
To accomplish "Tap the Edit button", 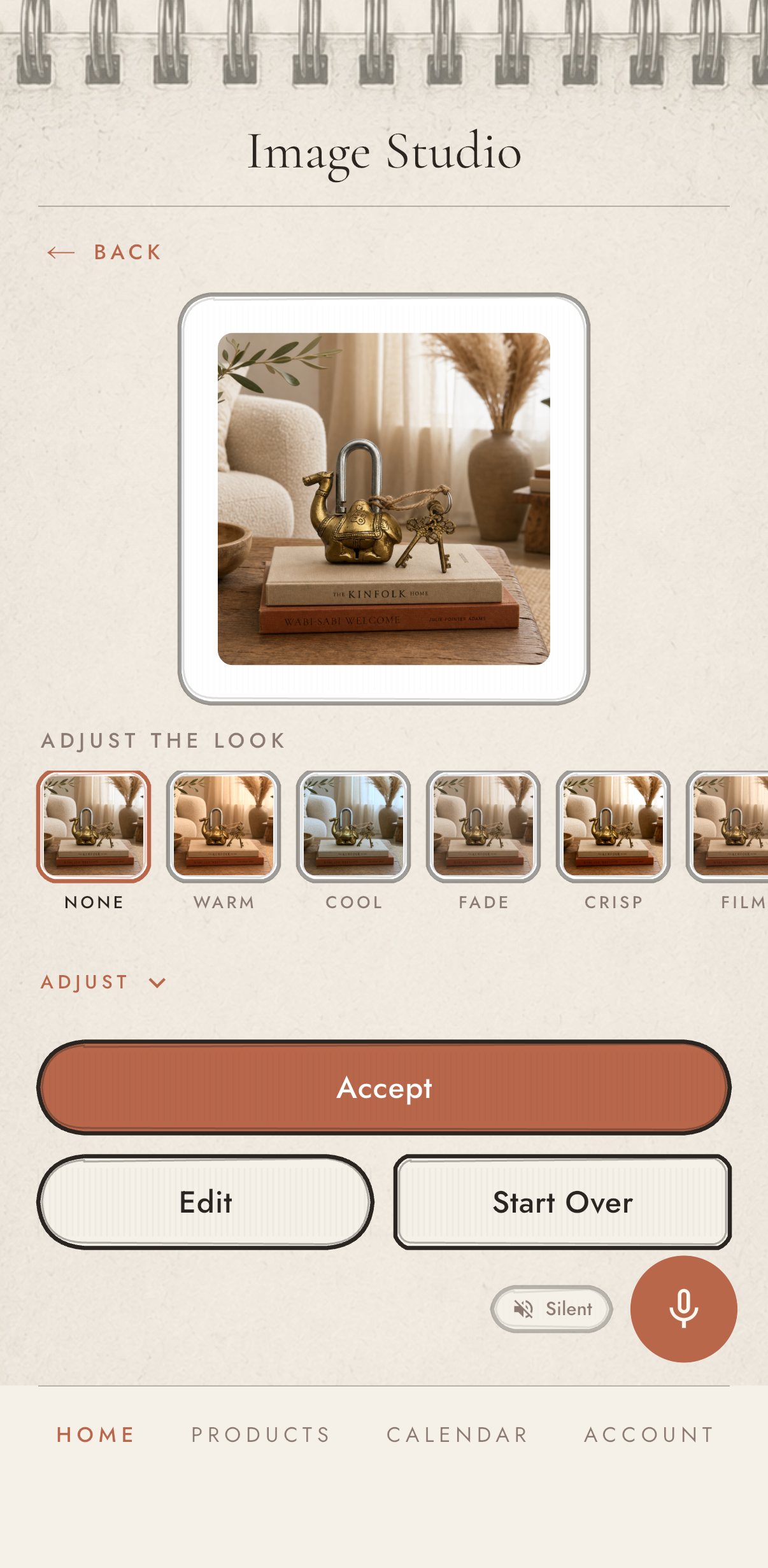I will (x=206, y=1202).
